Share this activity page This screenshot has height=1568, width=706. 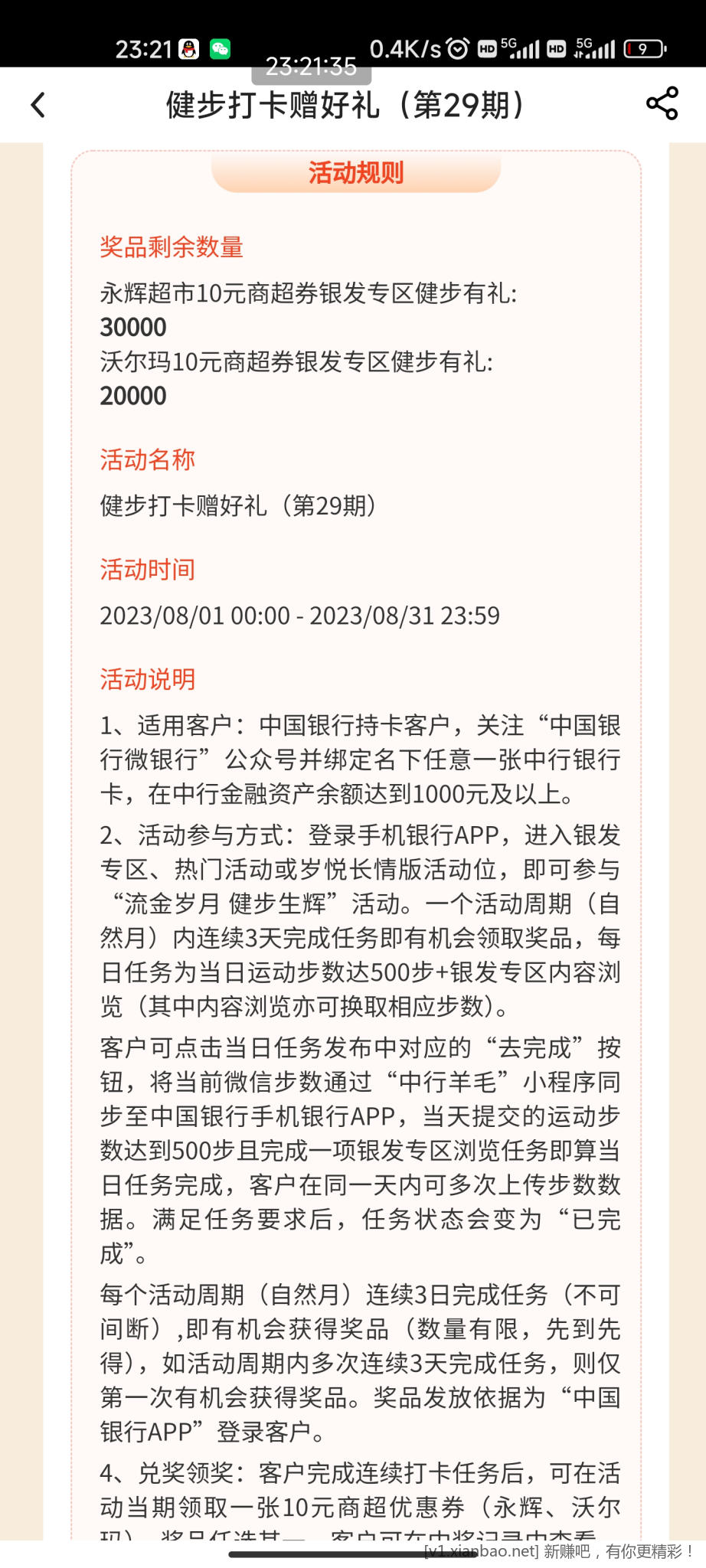[x=662, y=103]
